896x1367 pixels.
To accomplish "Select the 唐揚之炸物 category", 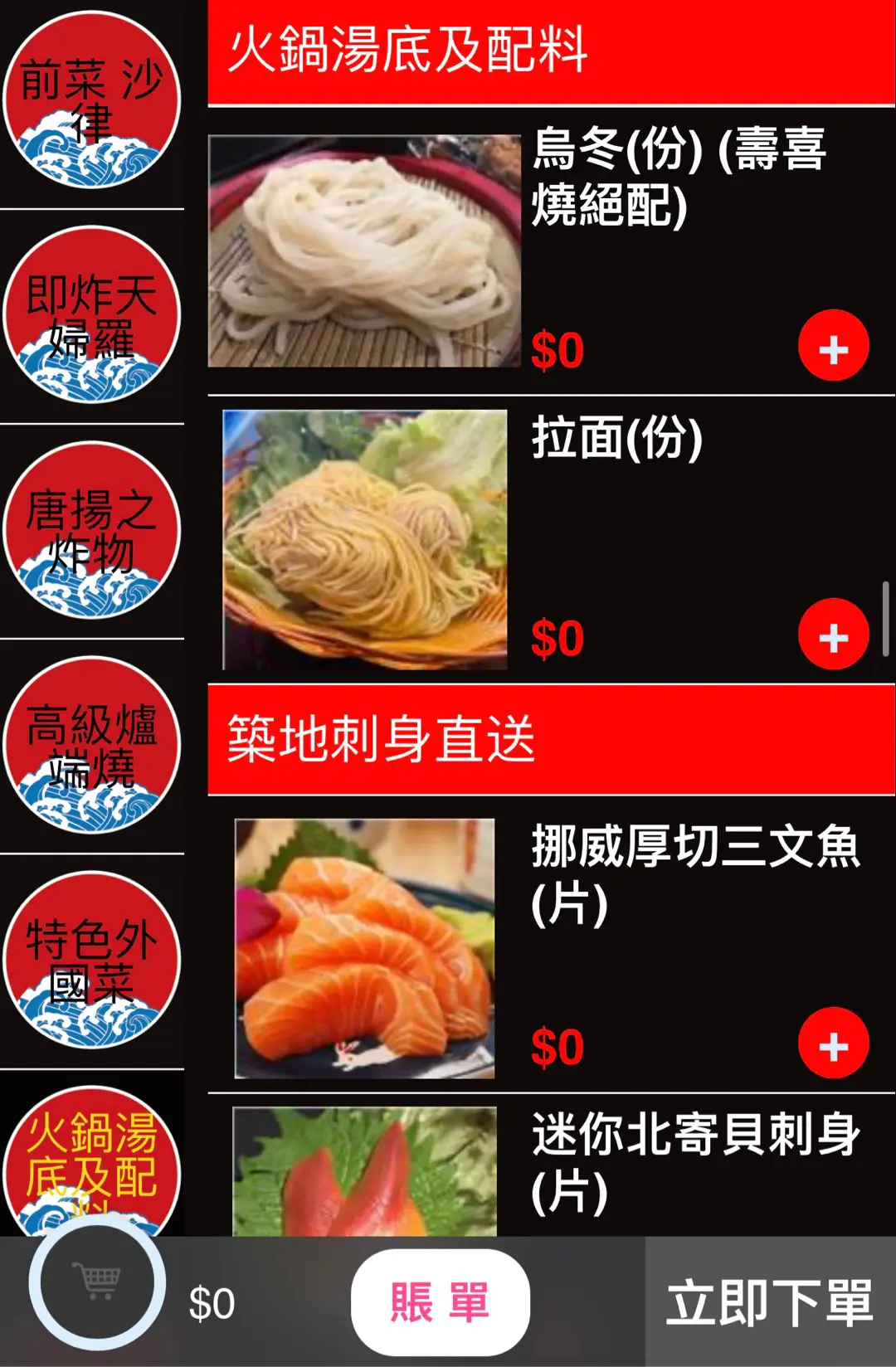I will tap(91, 531).
